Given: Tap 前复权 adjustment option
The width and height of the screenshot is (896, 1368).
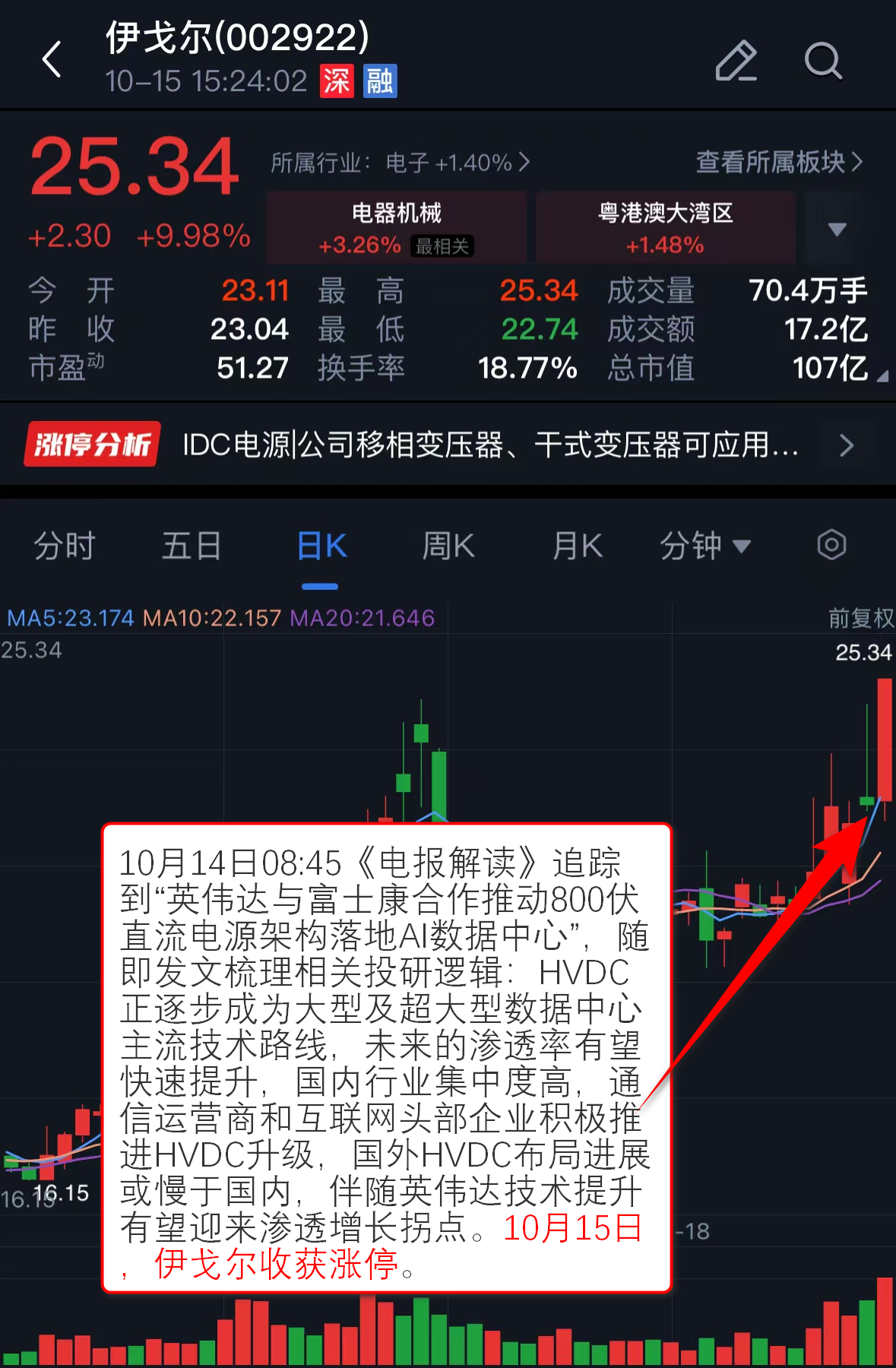Looking at the screenshot, I should point(860,618).
